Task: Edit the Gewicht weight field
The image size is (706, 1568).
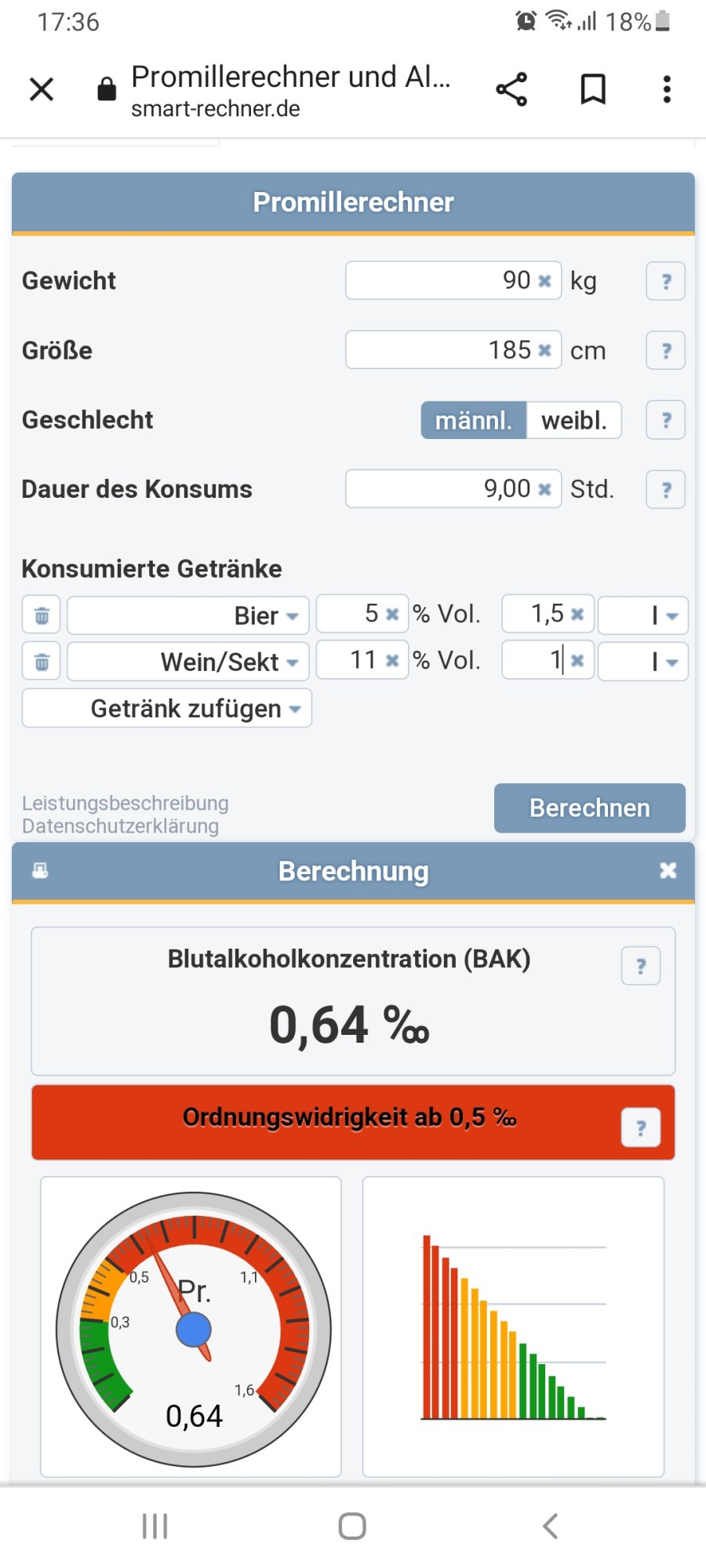Action: (x=439, y=281)
